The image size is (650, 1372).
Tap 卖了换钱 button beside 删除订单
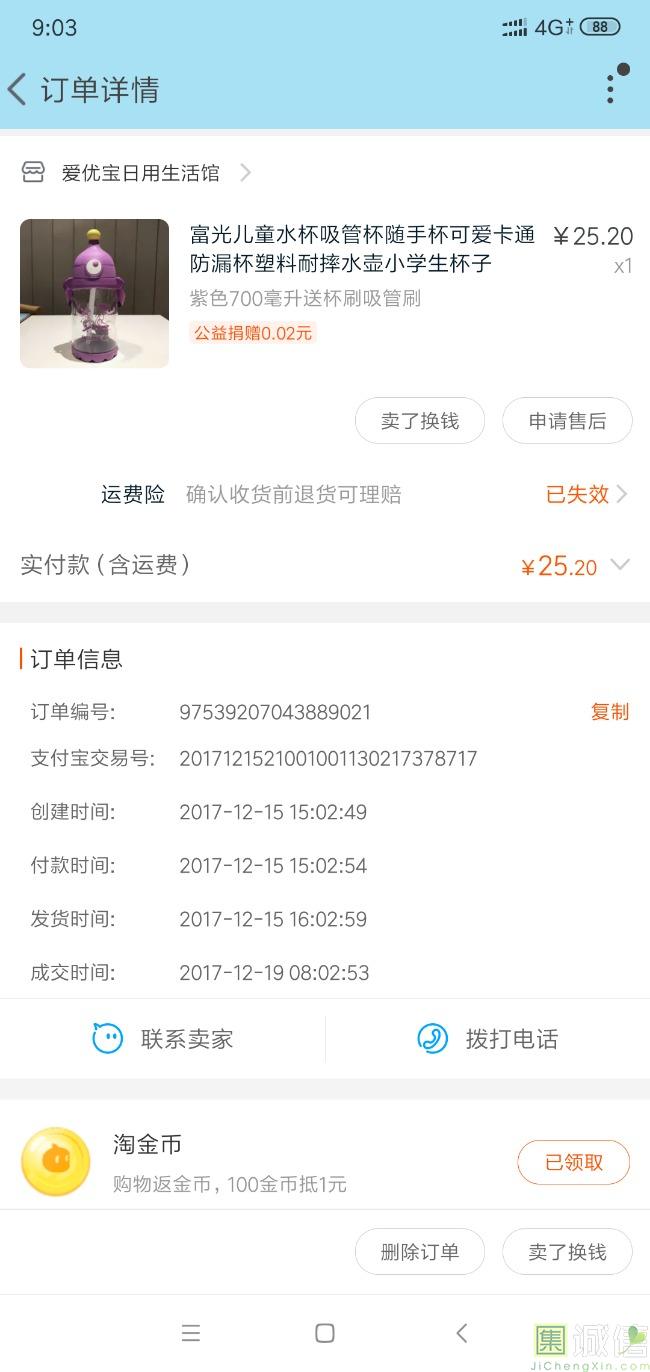coord(567,1252)
